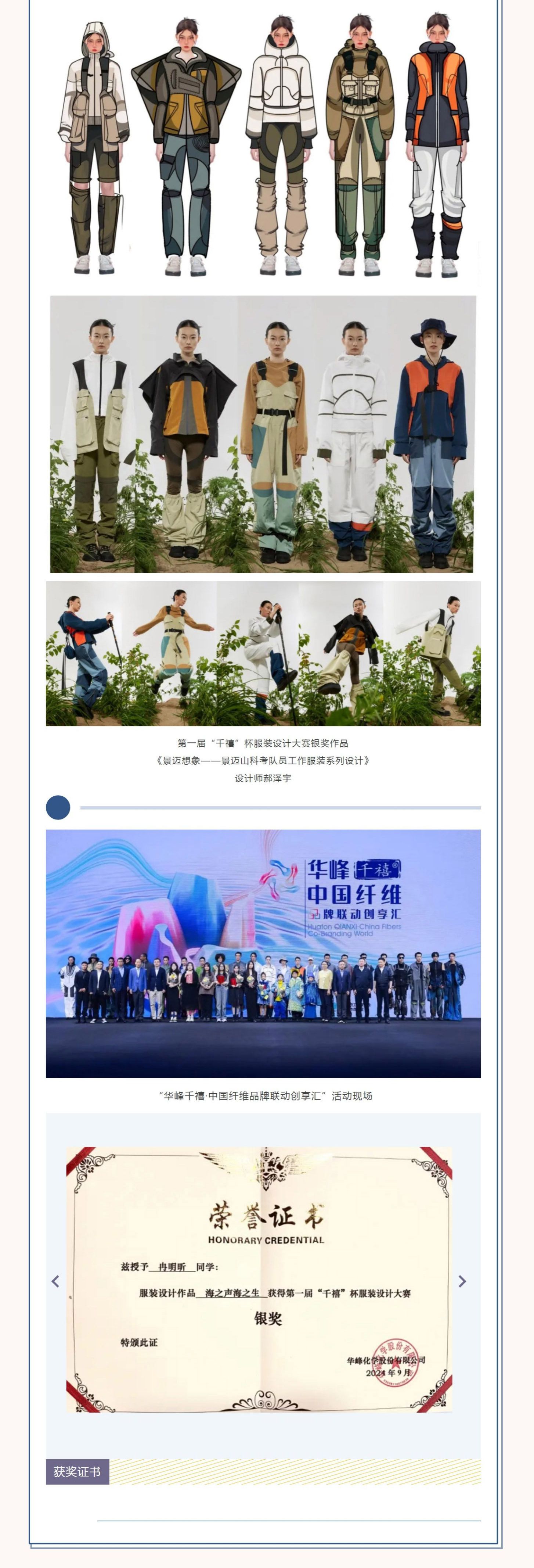This screenshot has width=534, height=1568.
Task: Open the photo of models with trekking poles
Action: (x=263, y=653)
